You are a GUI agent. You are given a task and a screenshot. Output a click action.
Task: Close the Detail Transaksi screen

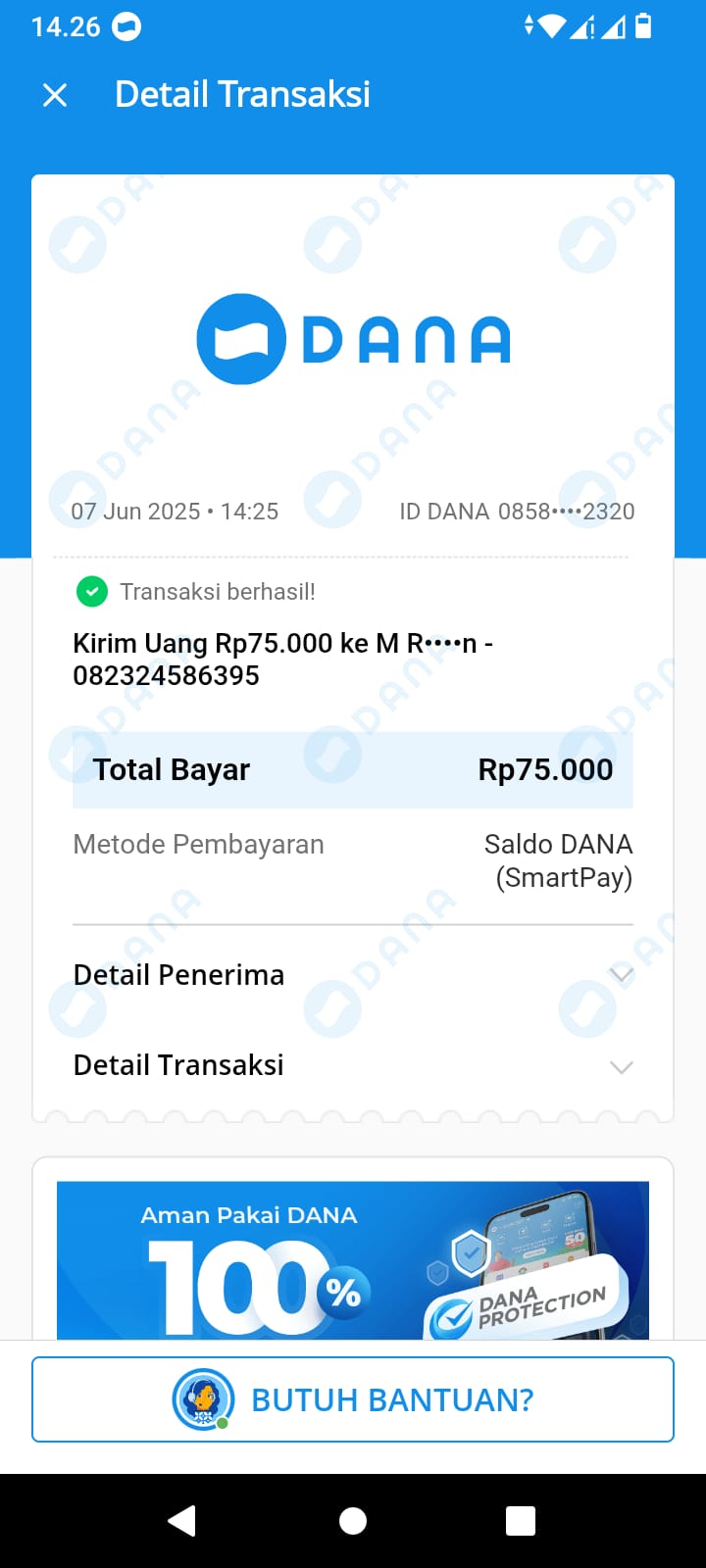(x=55, y=95)
